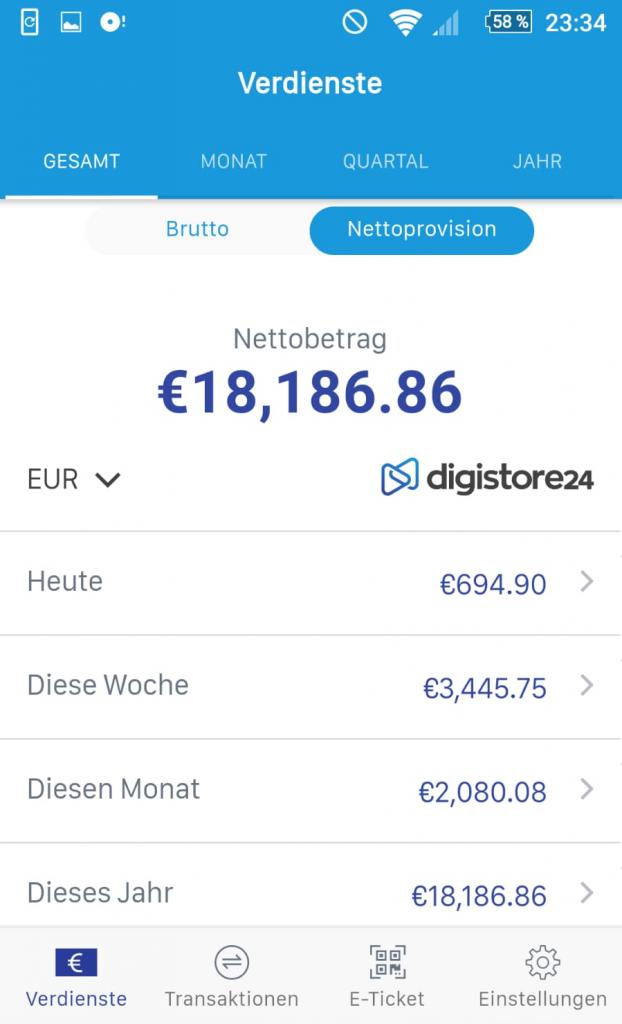622x1024 pixels.
Task: Switch to the Monat tab
Action: point(233,161)
